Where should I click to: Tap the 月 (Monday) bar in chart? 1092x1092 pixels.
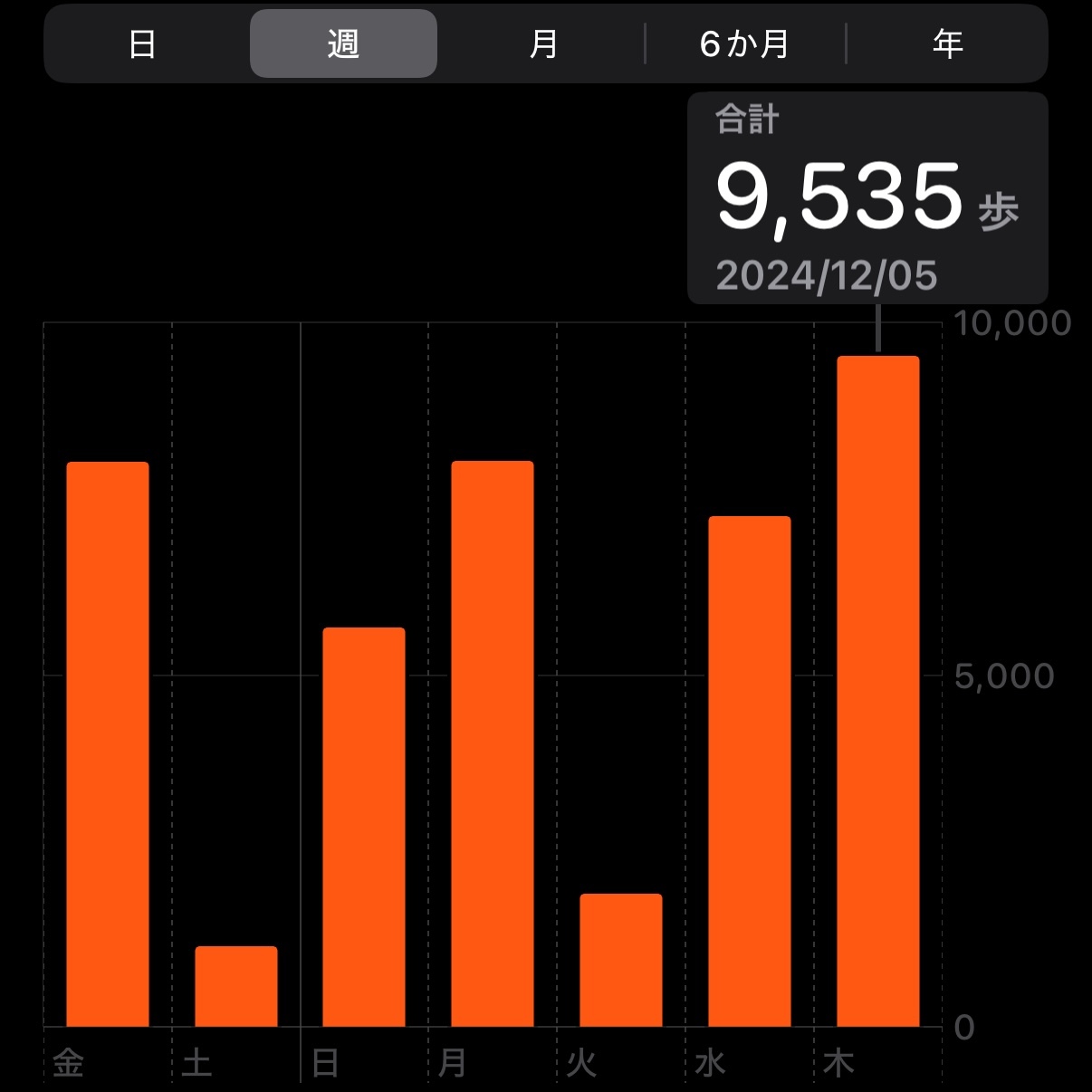point(493,743)
